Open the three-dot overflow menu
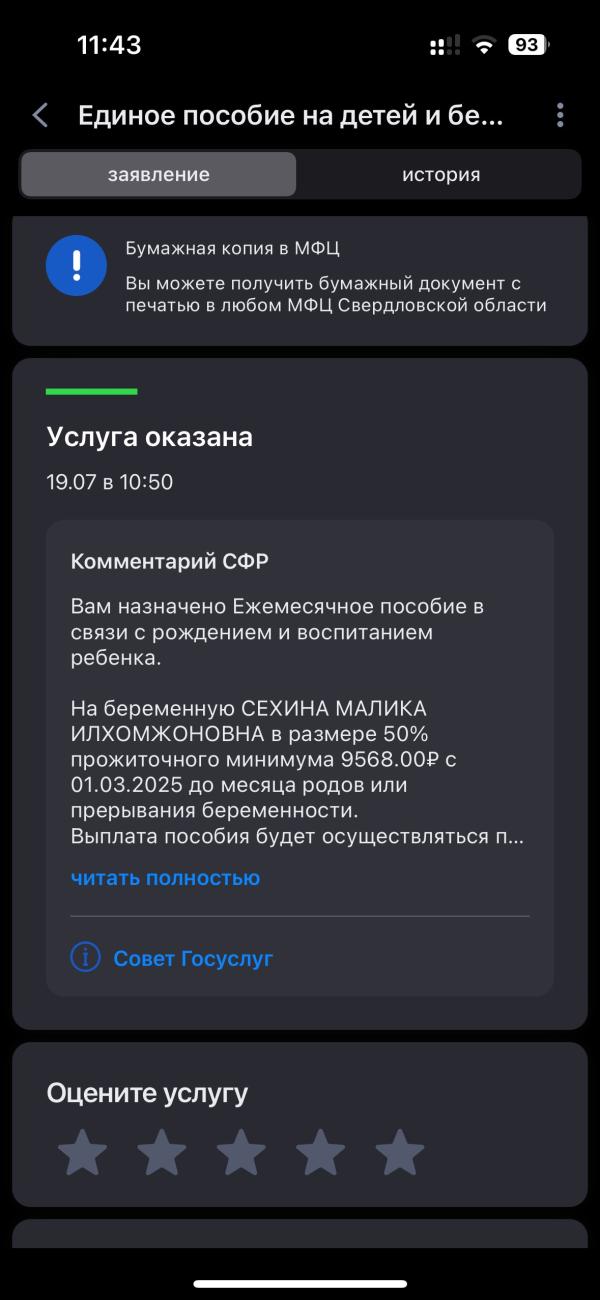 pos(560,115)
